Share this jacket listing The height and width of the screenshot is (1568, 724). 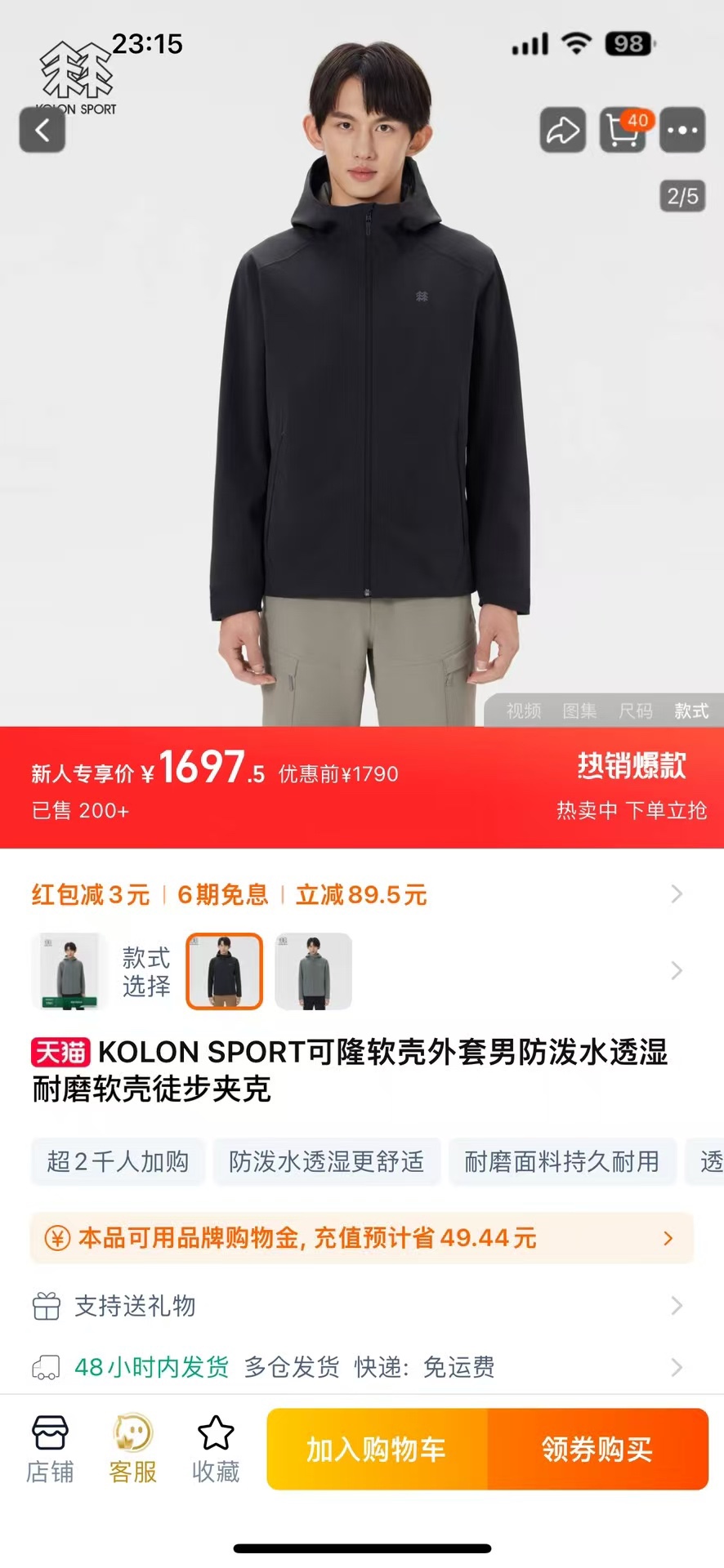tap(562, 130)
